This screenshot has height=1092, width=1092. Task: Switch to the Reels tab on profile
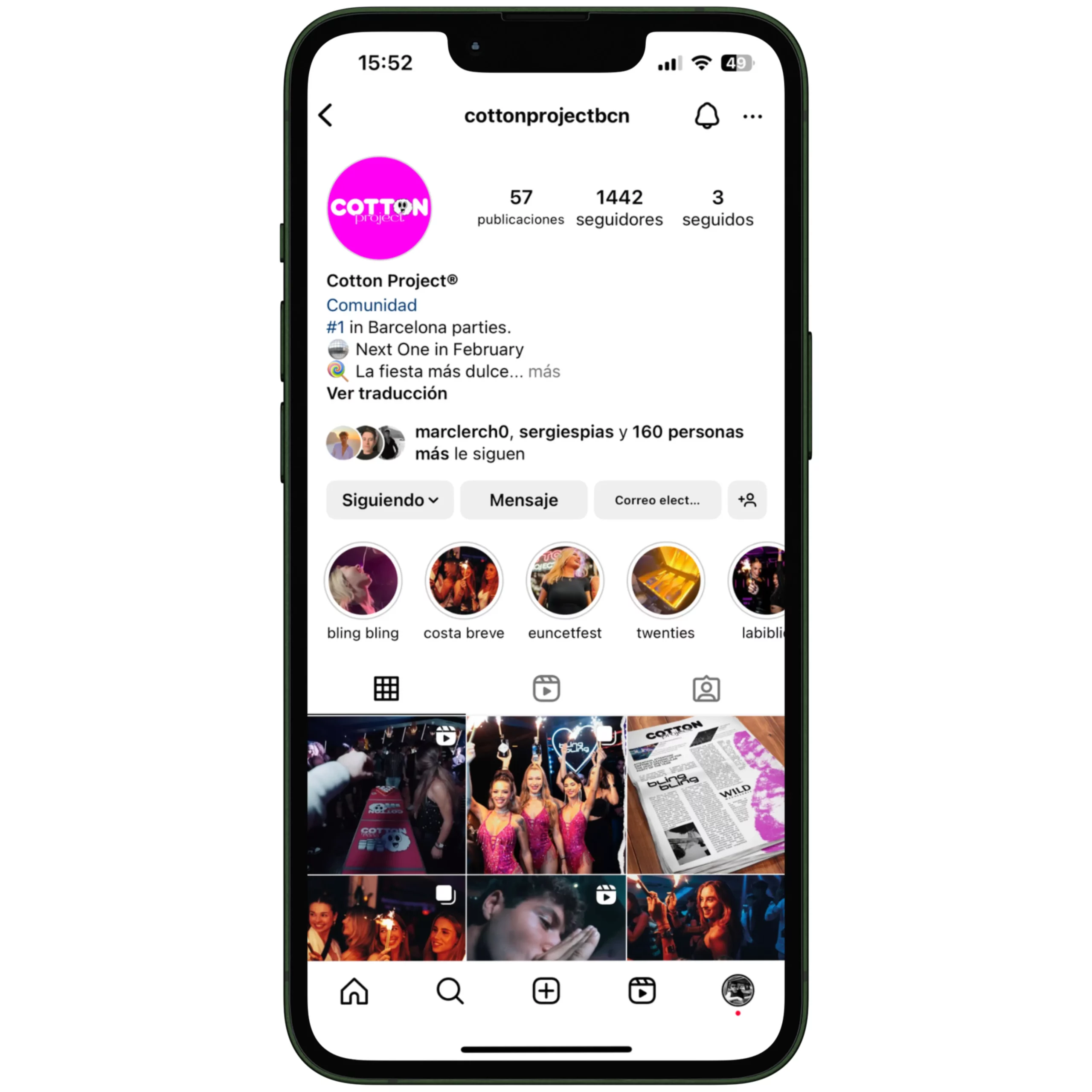(546, 688)
